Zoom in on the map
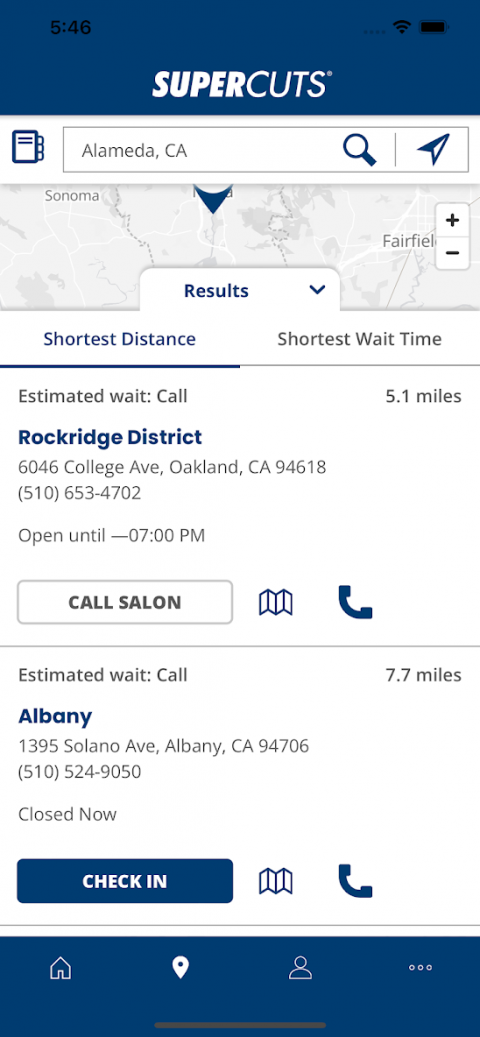The width and height of the screenshot is (480, 1037). [452, 220]
